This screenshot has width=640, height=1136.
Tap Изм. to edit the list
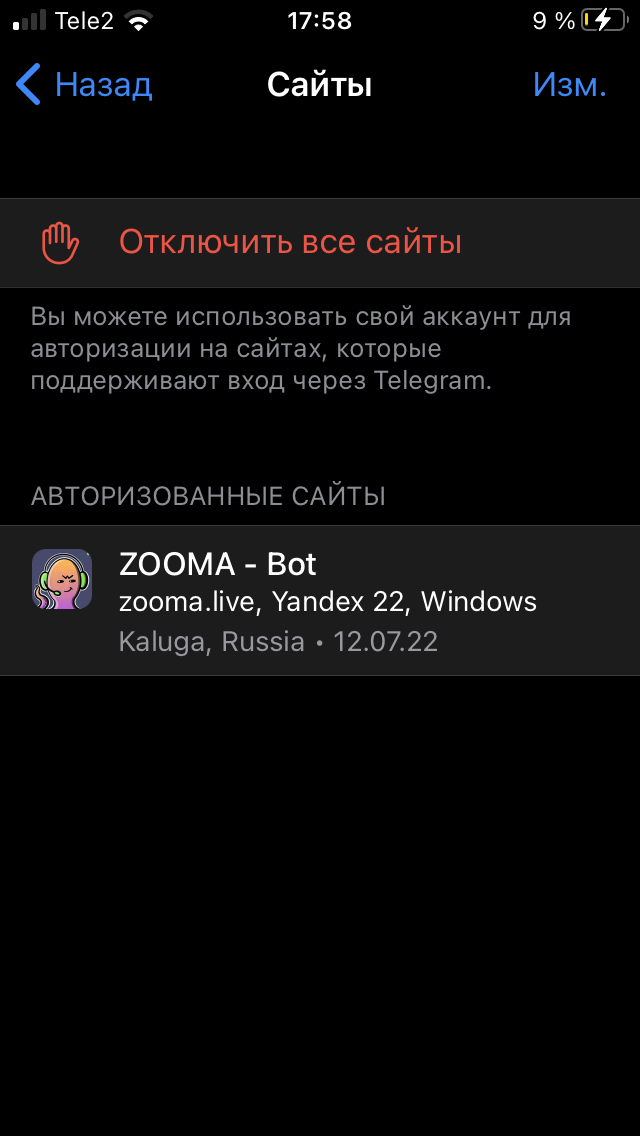point(569,85)
